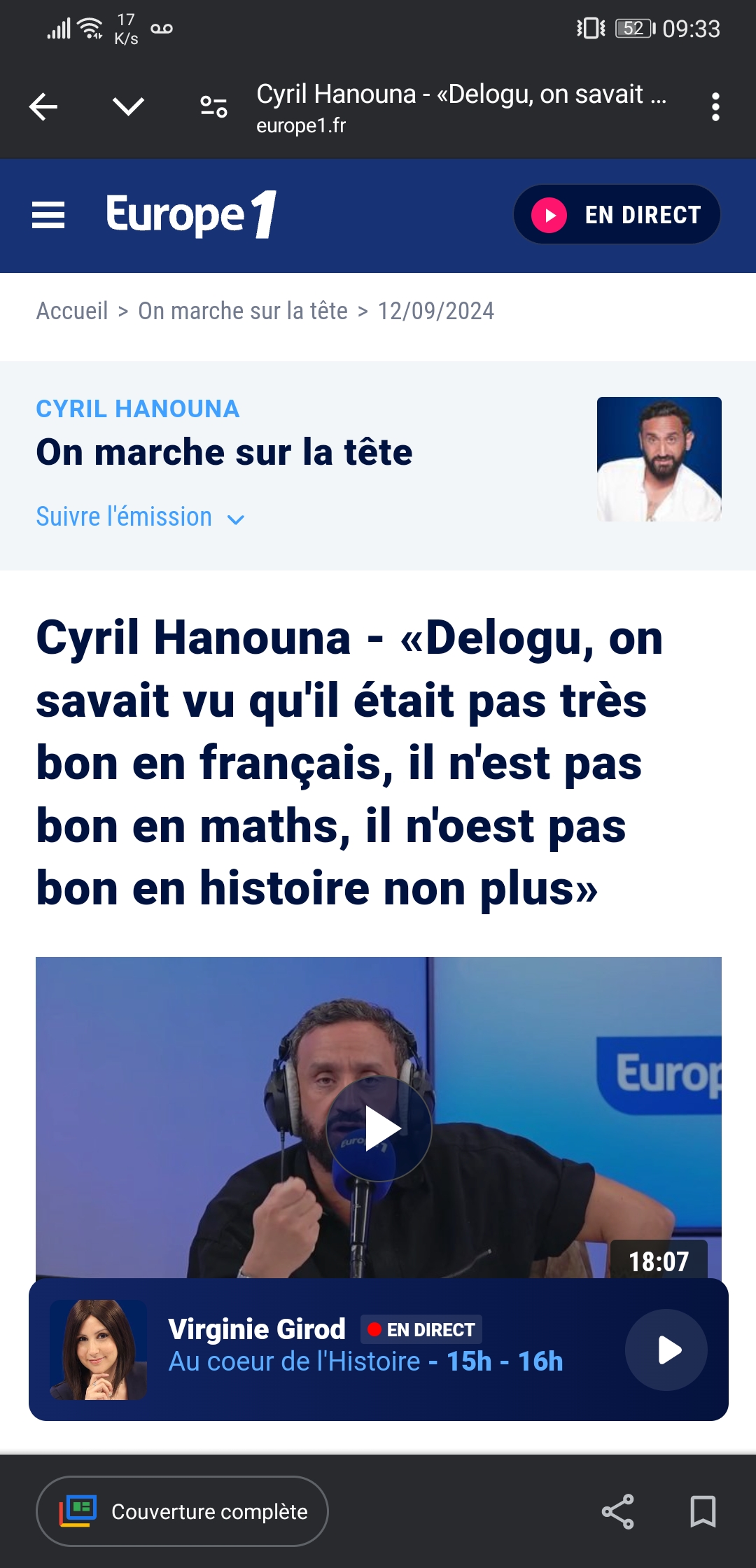Screen dimensions: 756x1568
Task: Open On marche sur la tête breadcrumb
Action: [242, 311]
